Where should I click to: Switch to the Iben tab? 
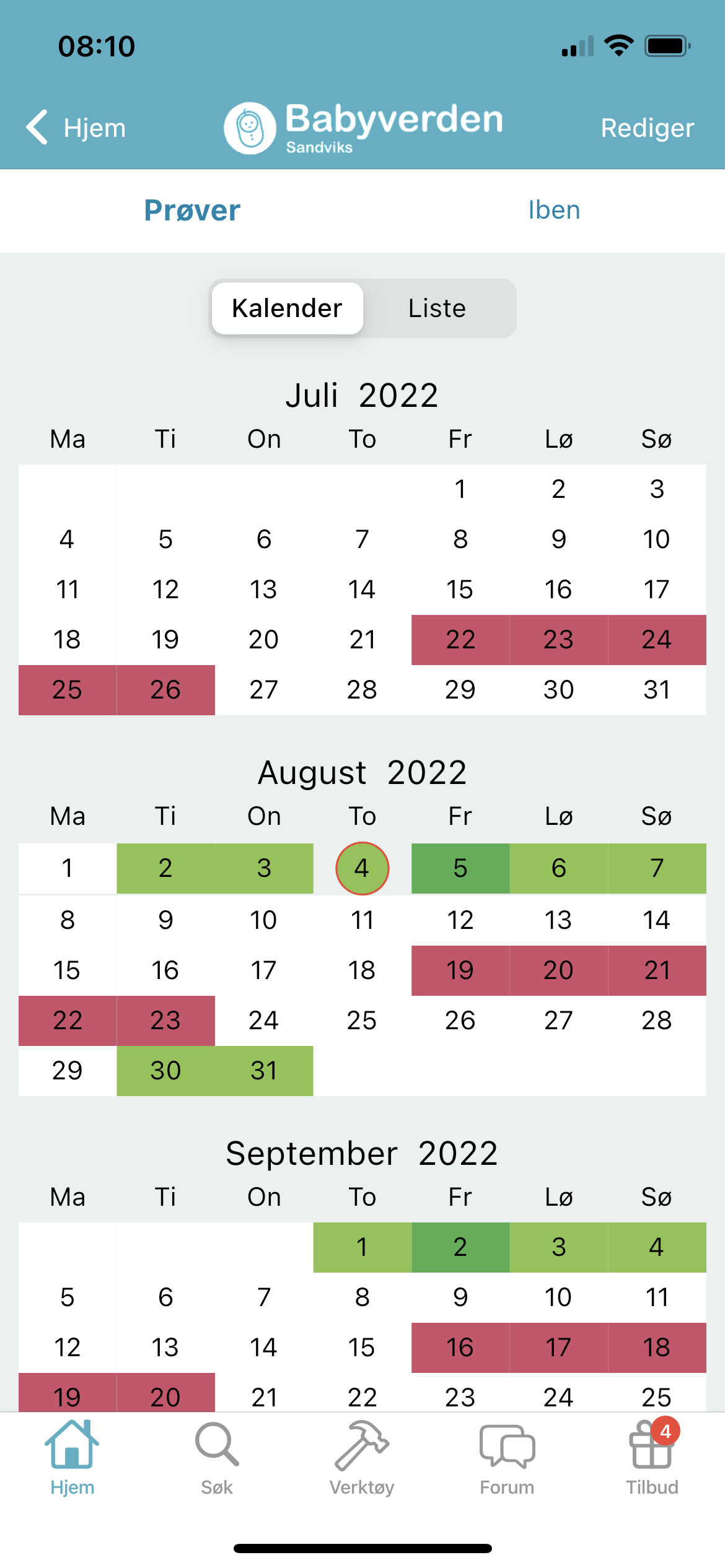coord(554,211)
